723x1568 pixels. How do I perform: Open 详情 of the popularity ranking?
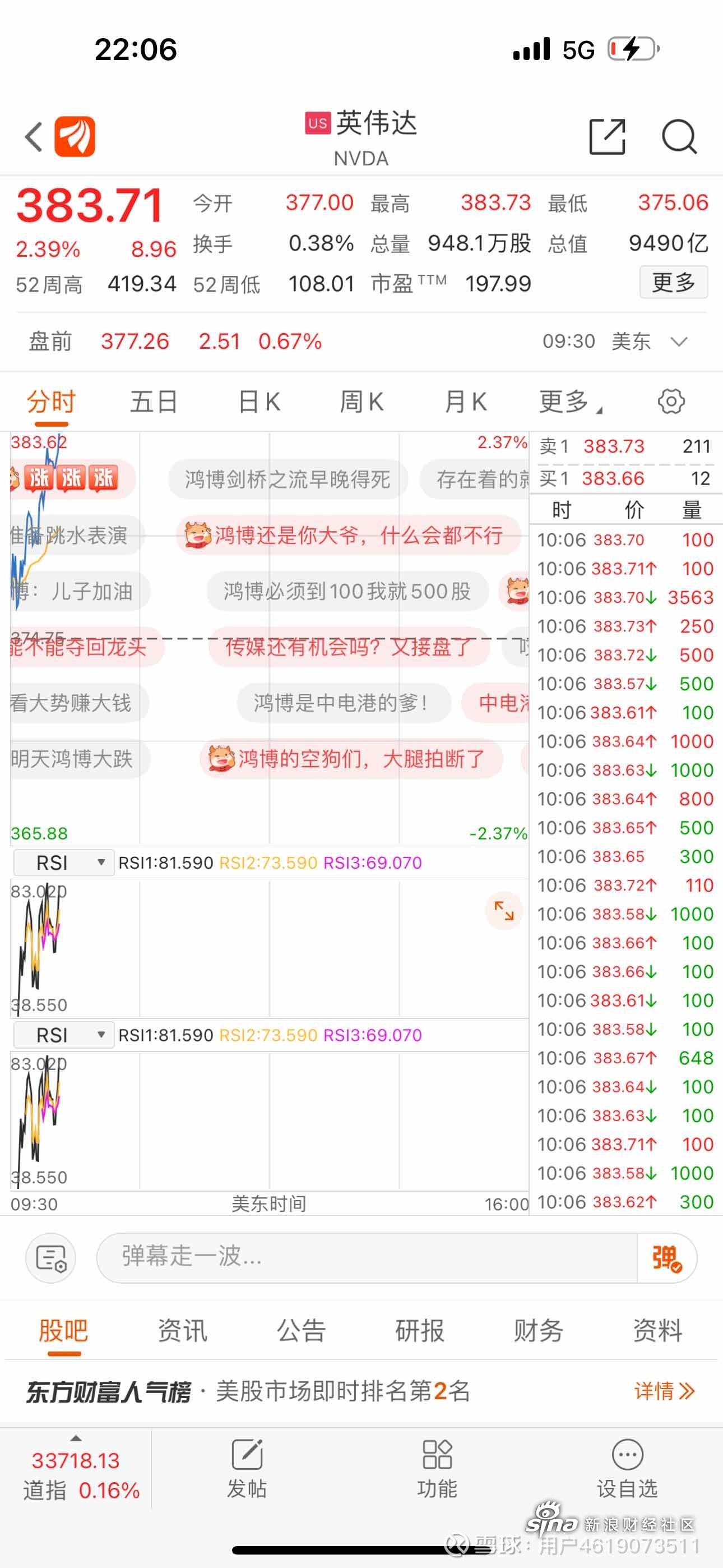click(664, 1391)
